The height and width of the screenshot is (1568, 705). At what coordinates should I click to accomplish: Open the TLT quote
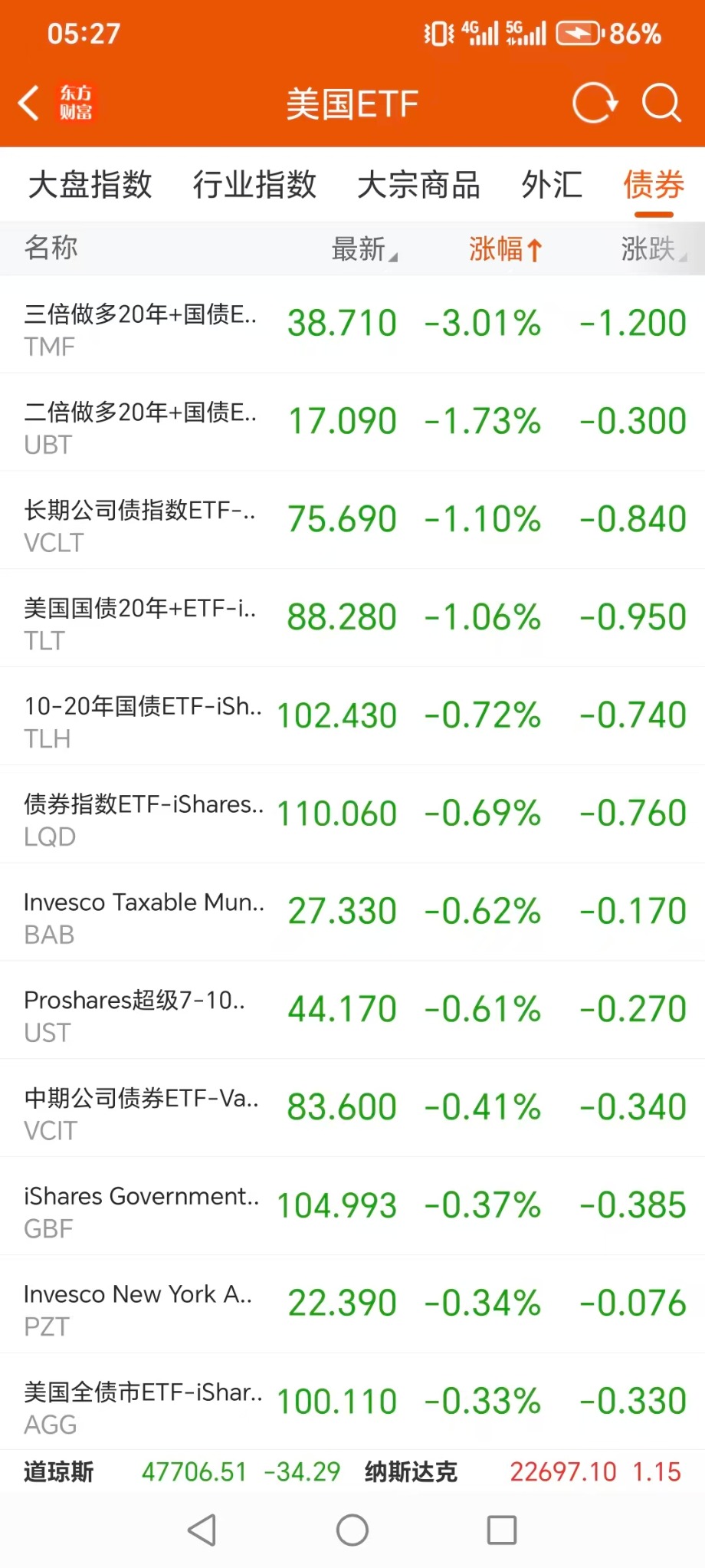[352, 619]
